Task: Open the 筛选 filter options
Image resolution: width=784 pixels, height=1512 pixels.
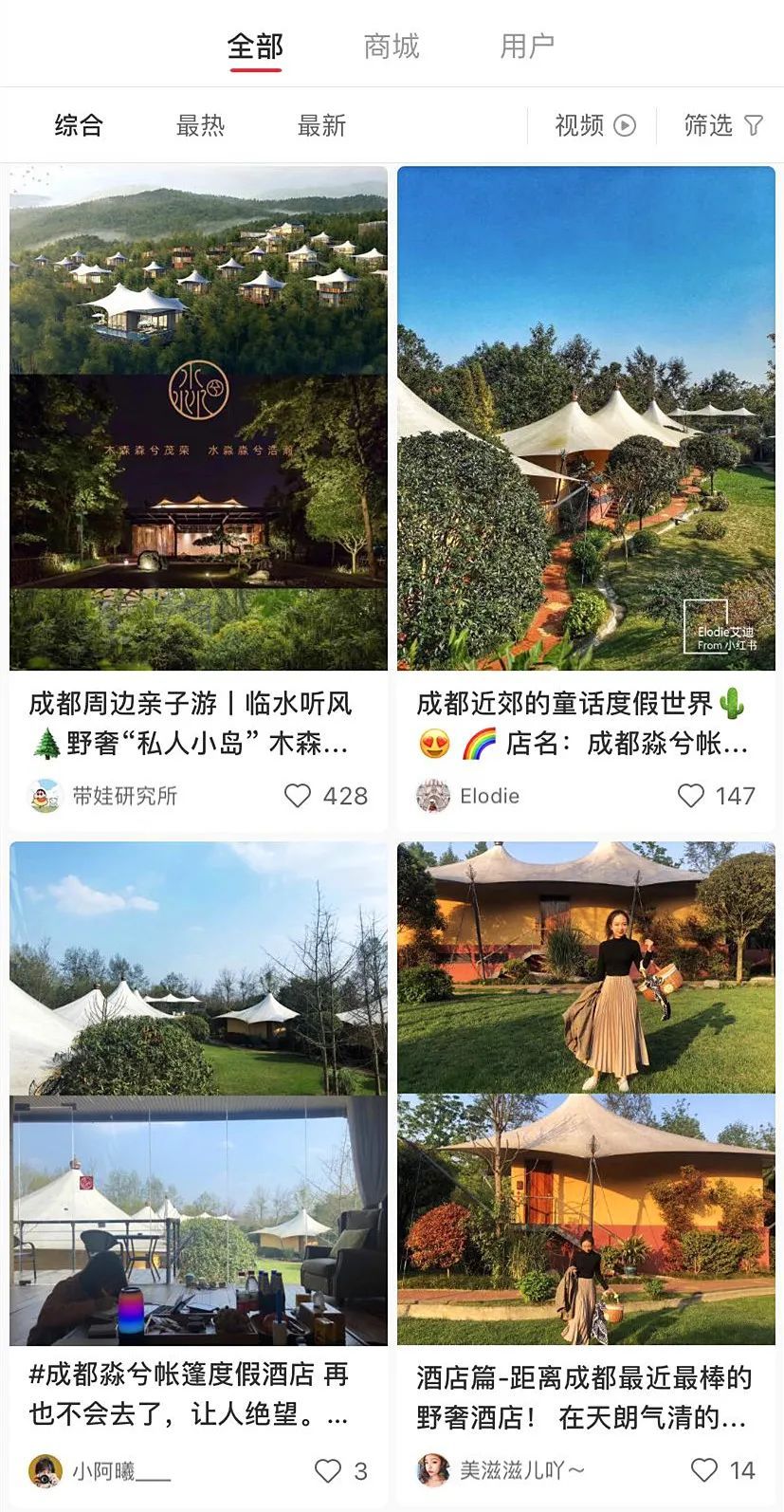Action: [722, 125]
